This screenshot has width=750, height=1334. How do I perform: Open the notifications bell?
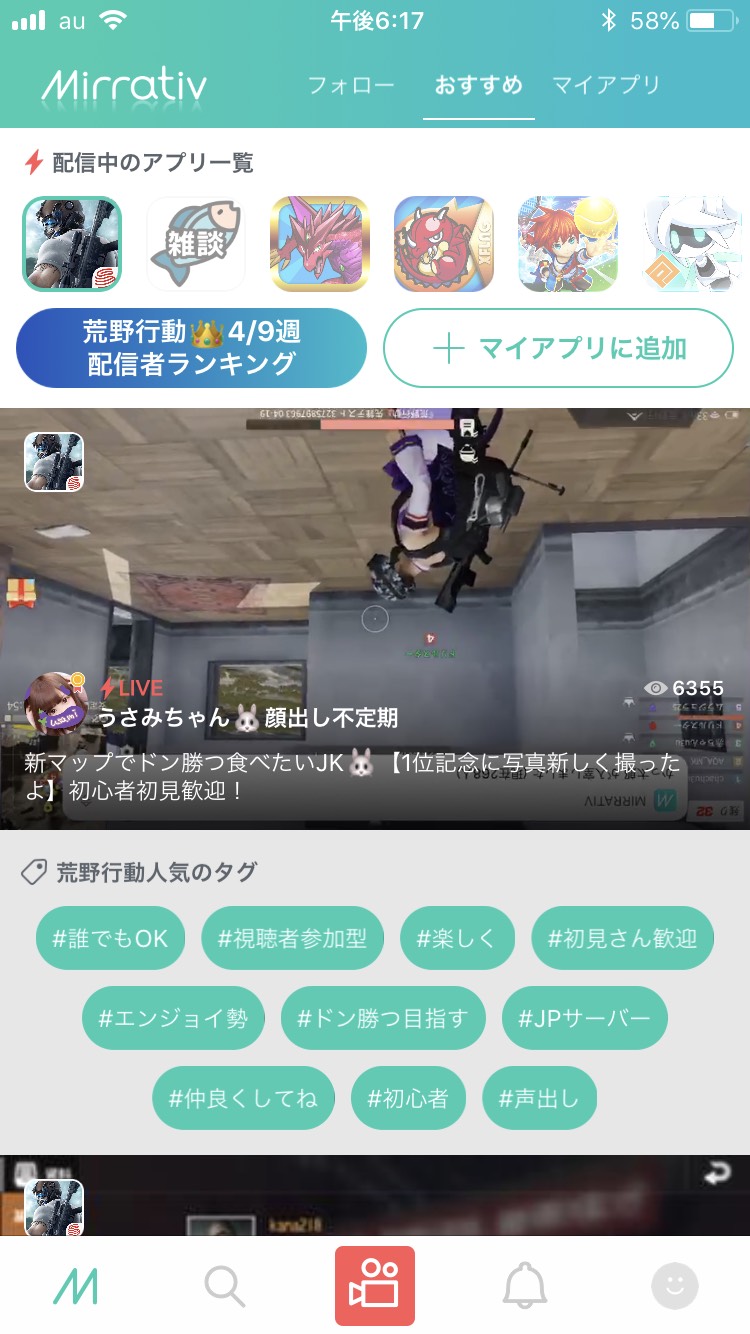(x=525, y=1285)
